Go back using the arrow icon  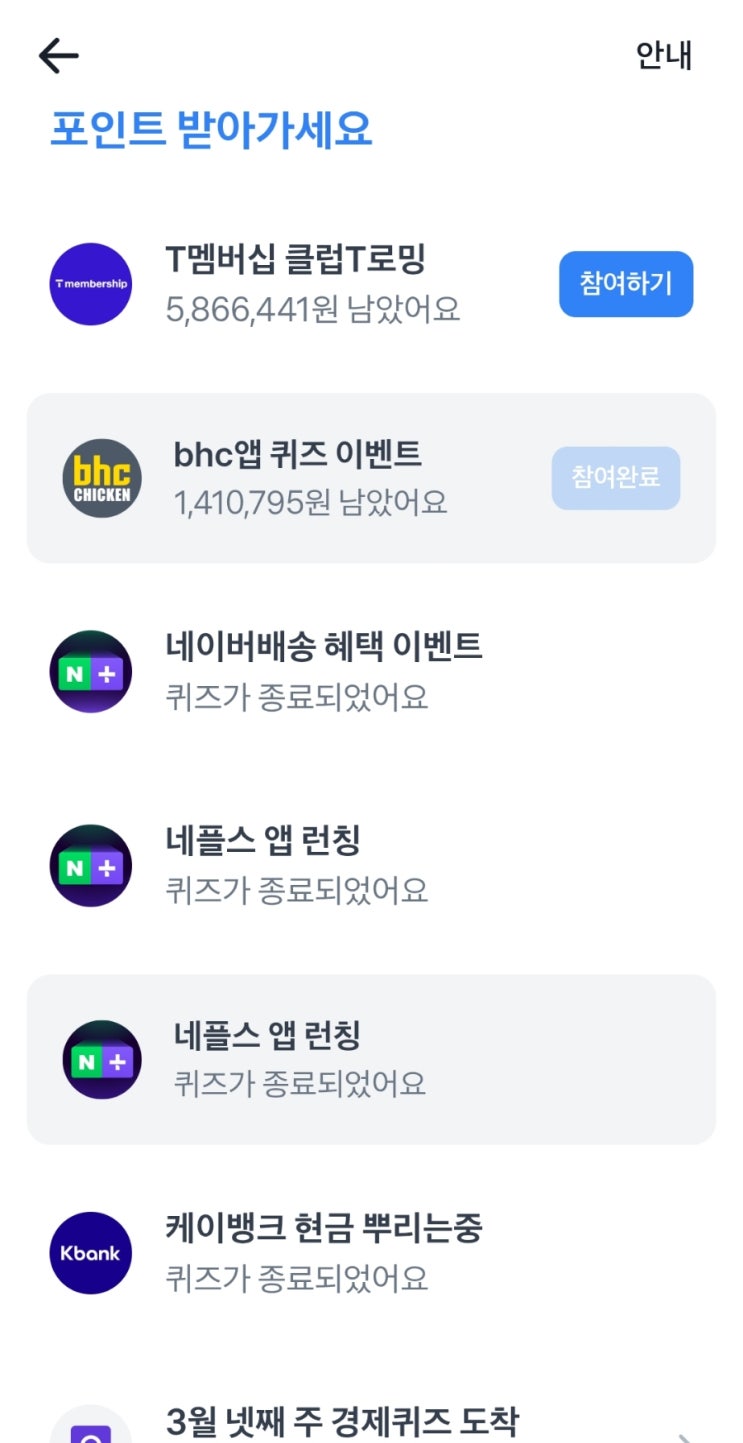(58, 56)
